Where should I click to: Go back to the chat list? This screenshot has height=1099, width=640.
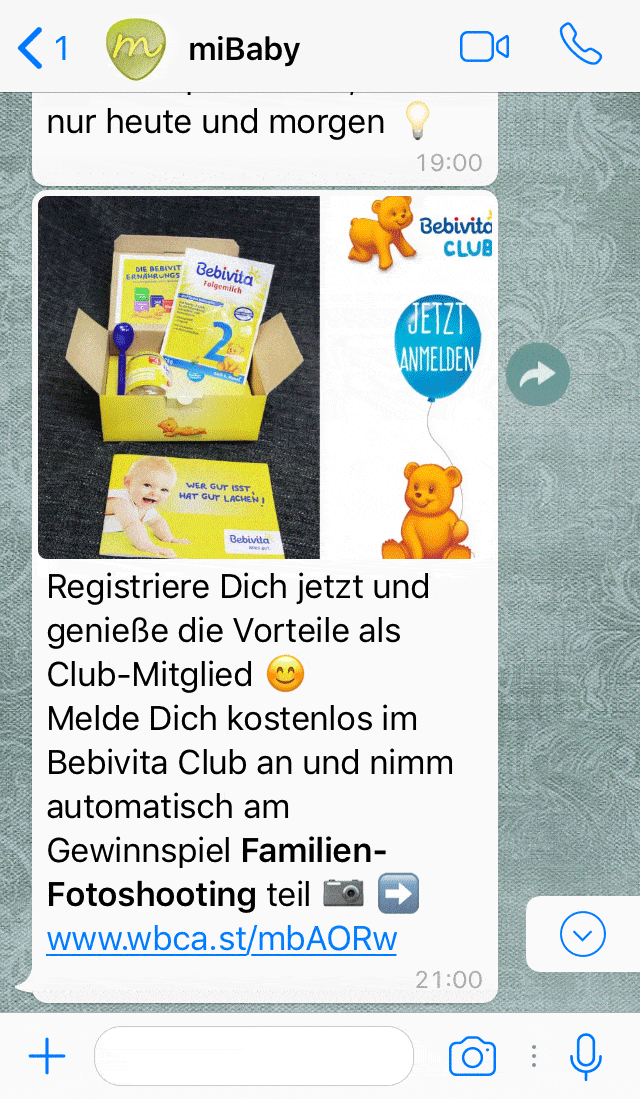click(x=40, y=47)
